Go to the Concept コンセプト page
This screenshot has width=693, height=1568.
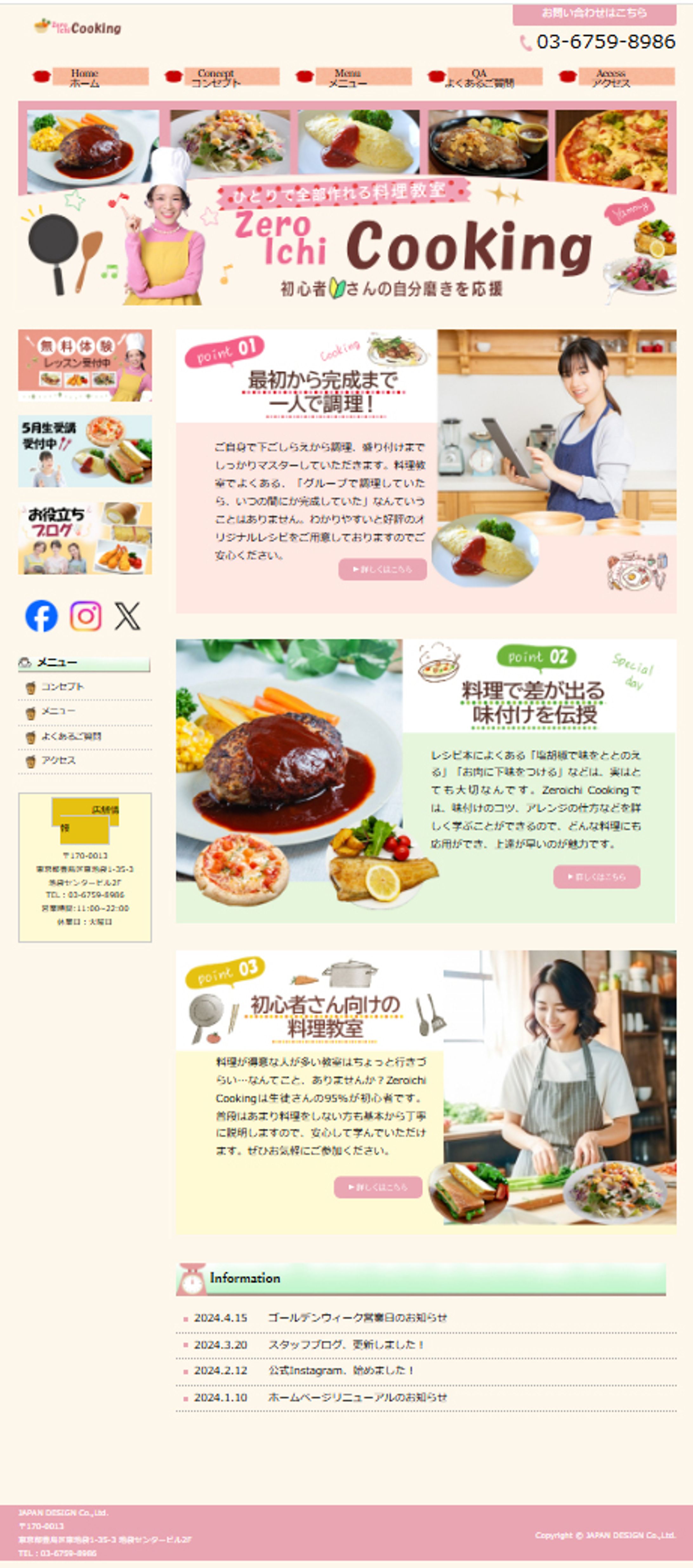[x=221, y=77]
